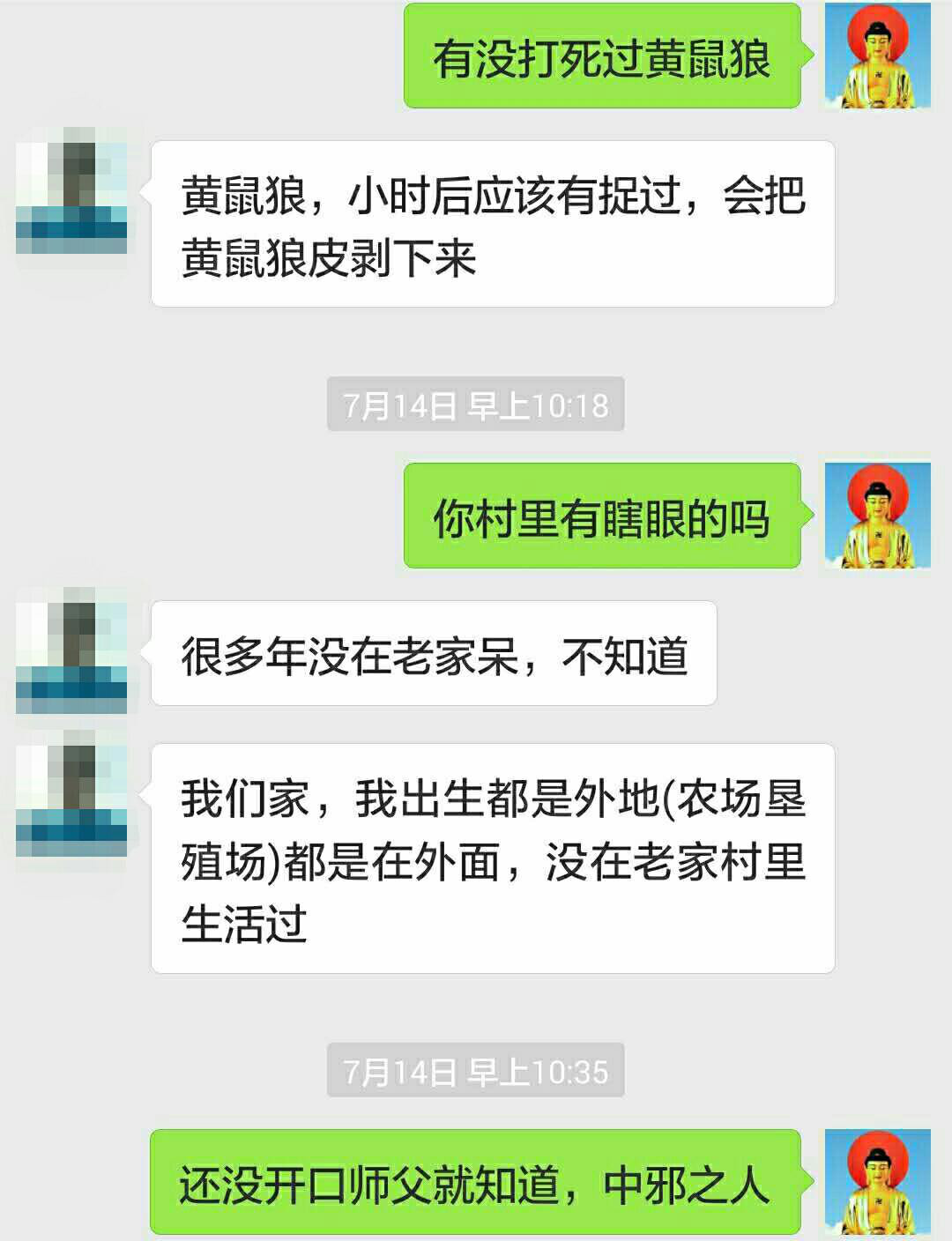
Task: Tap Buddha avatar beside '你村里有瞎眼的吗' message
Action: [x=877, y=516]
